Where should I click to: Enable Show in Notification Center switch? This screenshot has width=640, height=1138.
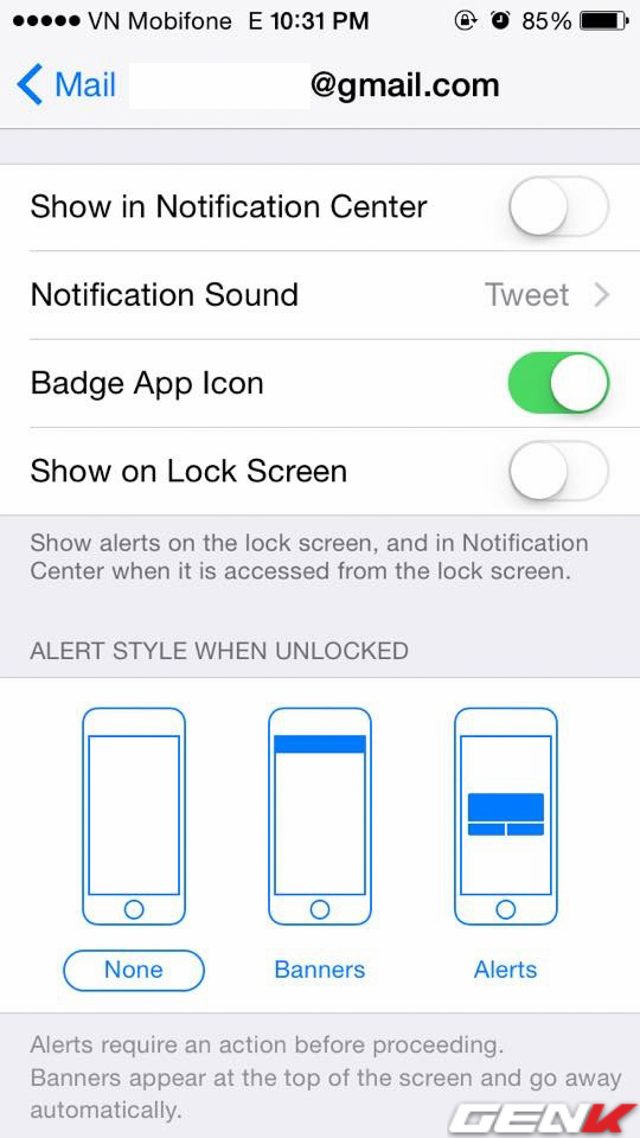[x=558, y=207]
